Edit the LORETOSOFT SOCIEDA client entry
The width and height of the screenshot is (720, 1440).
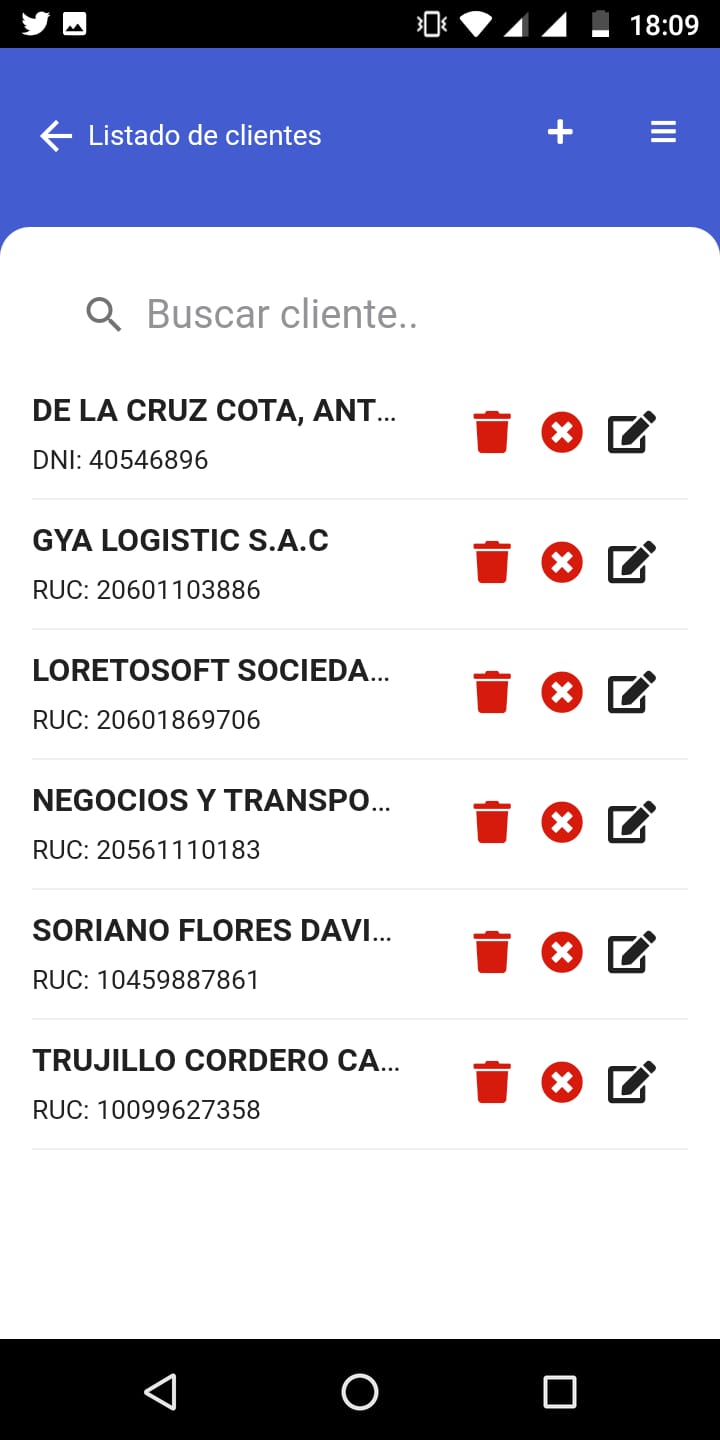tap(633, 692)
